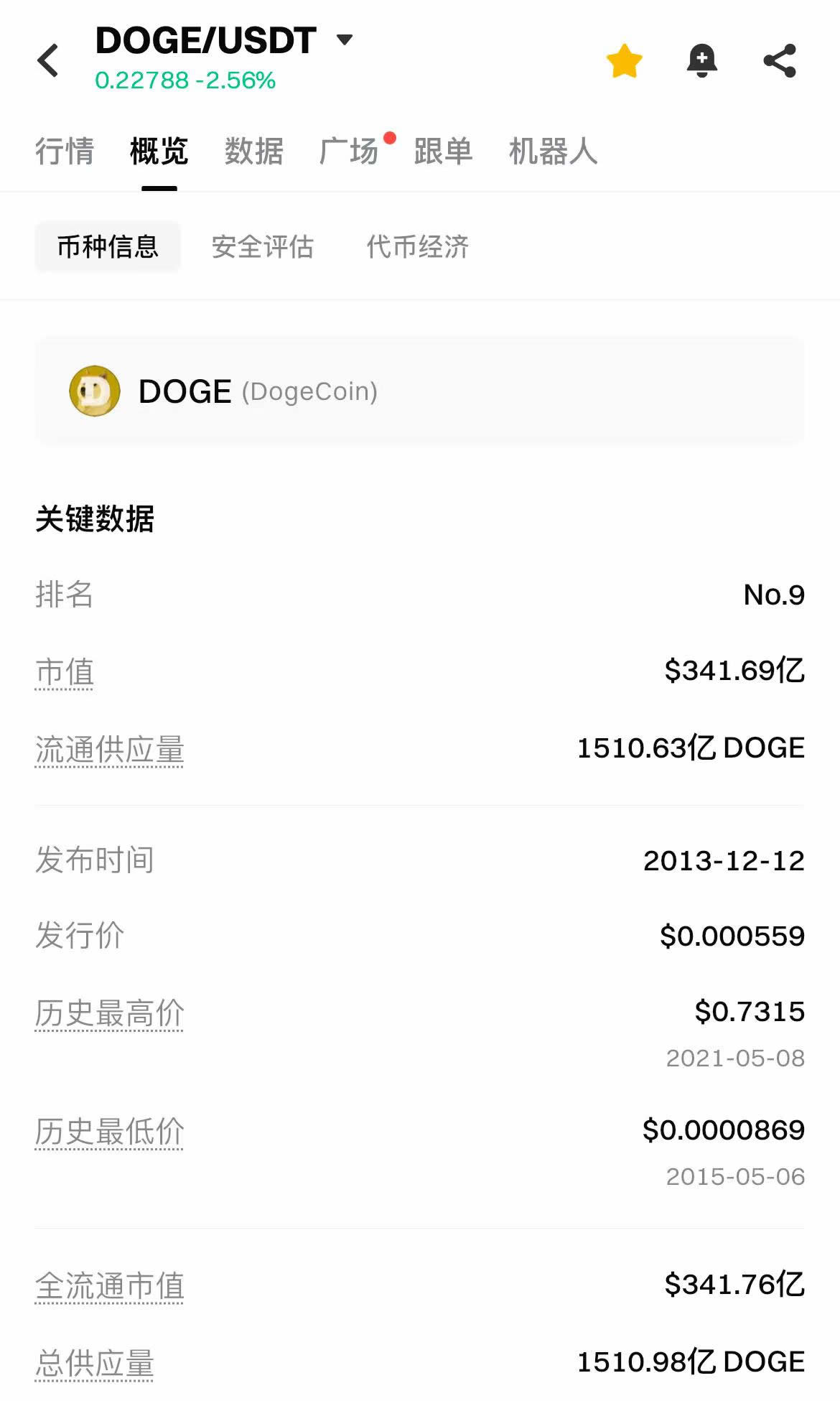
Task: Select the 概览 tab
Action: click(x=159, y=152)
